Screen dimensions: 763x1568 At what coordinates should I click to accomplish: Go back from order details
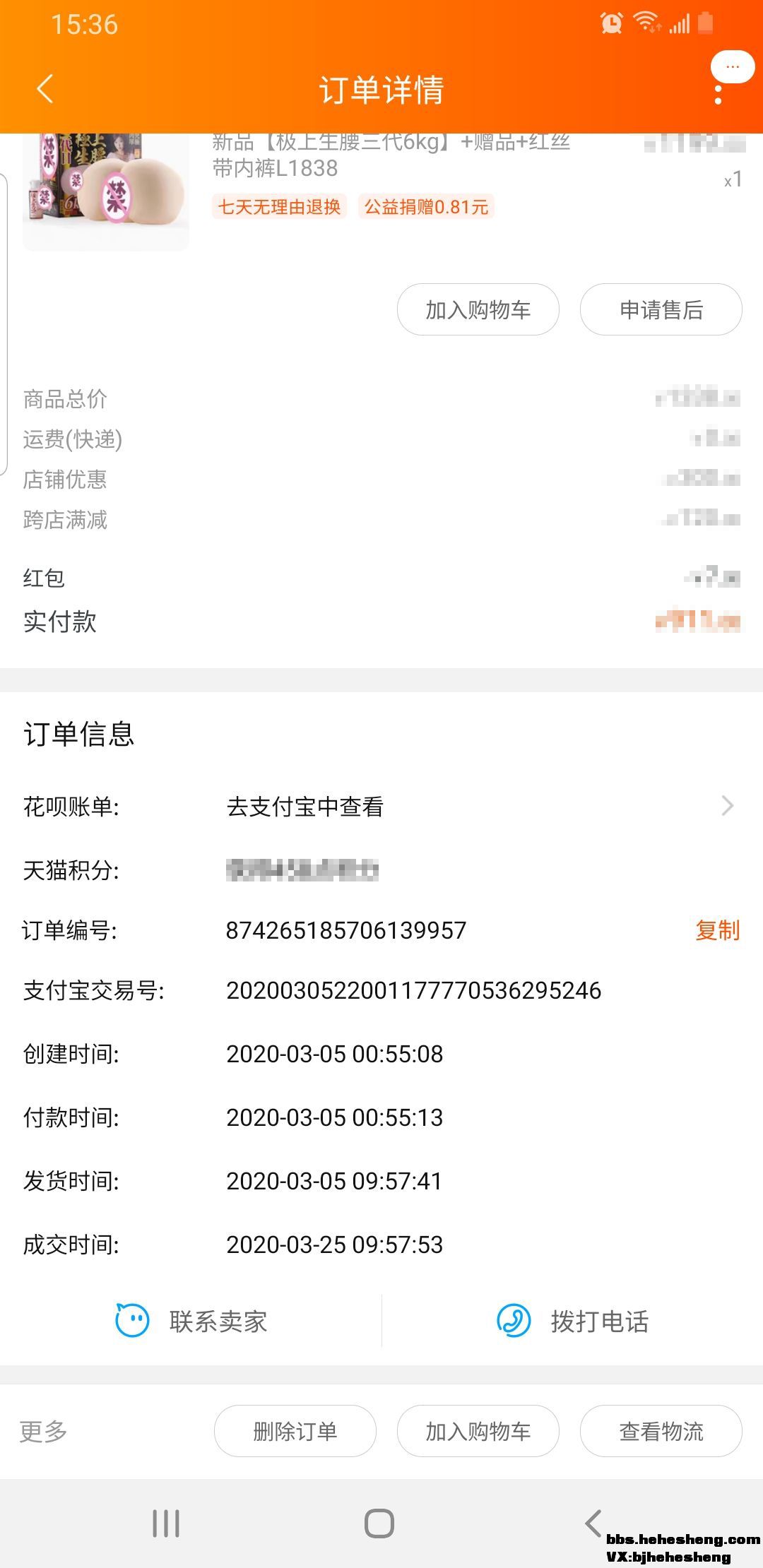click(45, 90)
